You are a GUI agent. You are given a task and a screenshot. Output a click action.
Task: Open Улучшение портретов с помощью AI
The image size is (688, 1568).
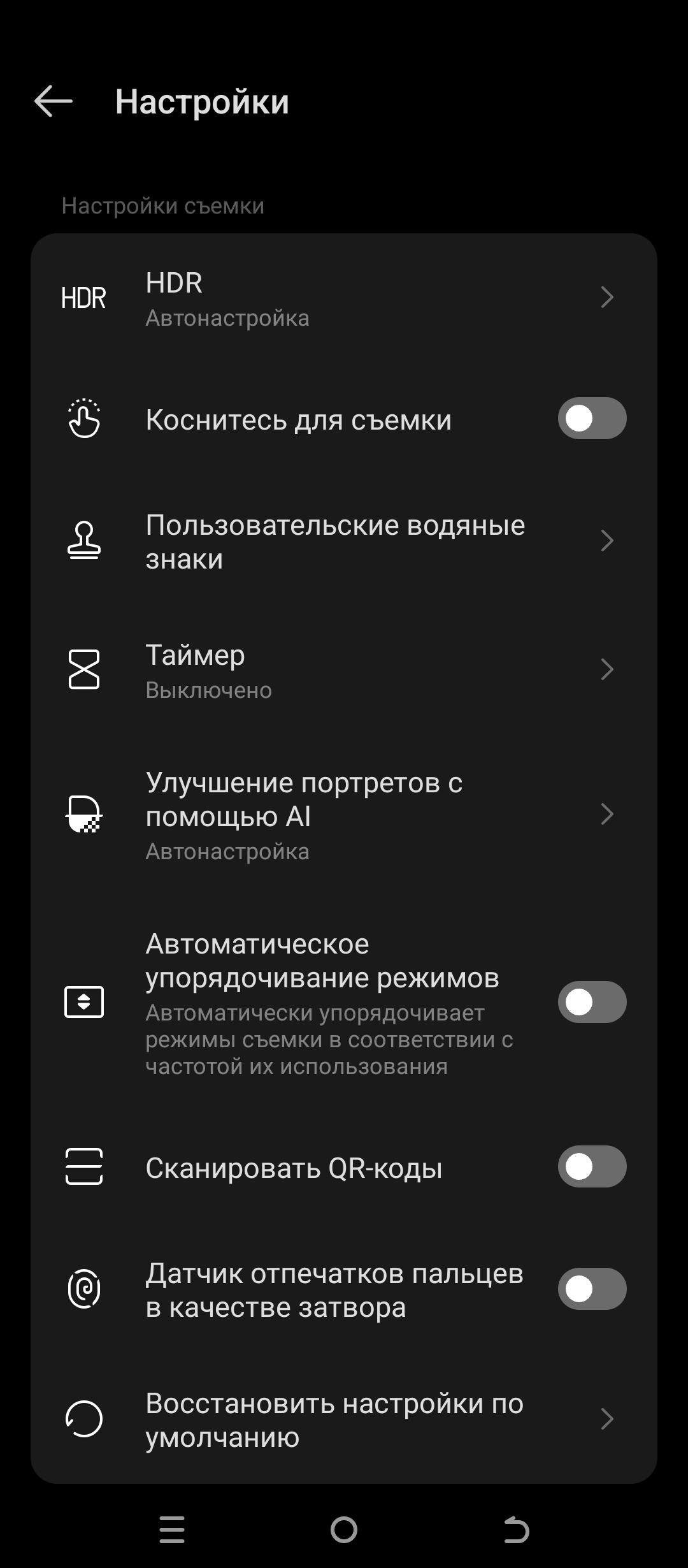(x=344, y=815)
